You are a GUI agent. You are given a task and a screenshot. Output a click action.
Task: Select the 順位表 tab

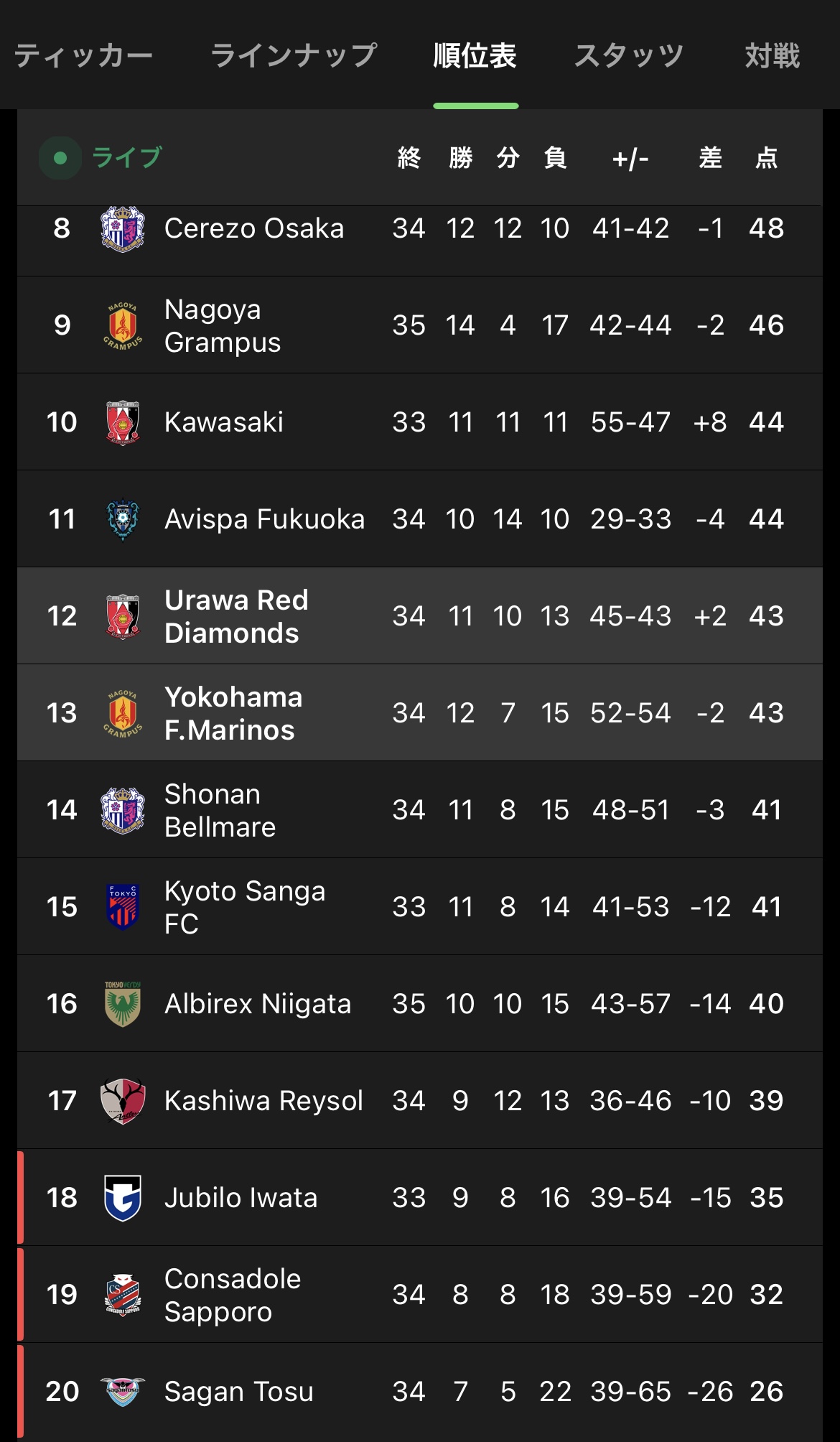475,56
